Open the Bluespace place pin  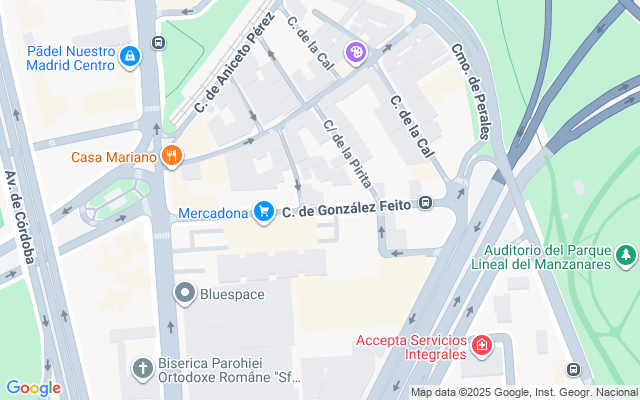(x=185, y=294)
